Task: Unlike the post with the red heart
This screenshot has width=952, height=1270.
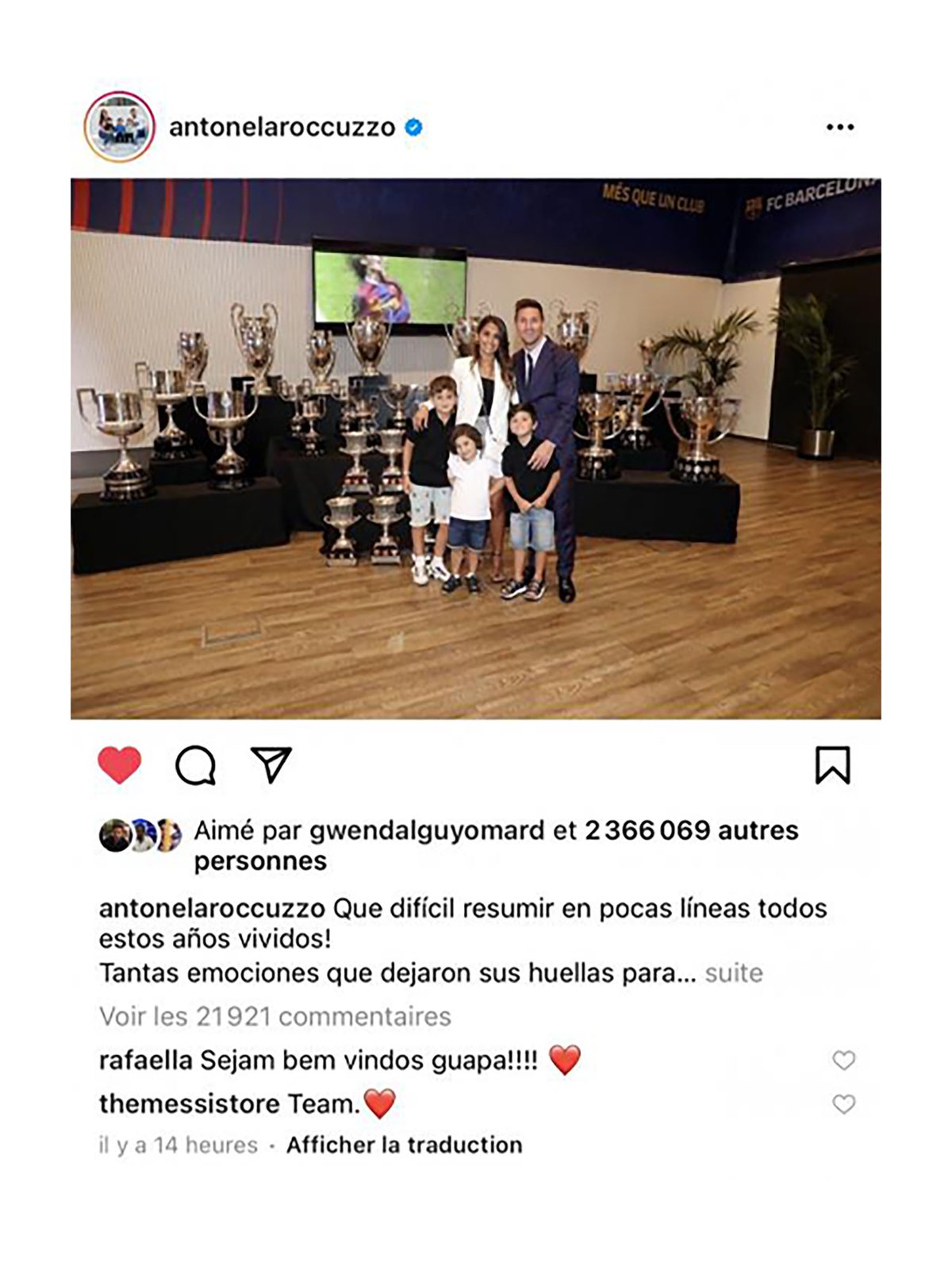Action: point(119,765)
